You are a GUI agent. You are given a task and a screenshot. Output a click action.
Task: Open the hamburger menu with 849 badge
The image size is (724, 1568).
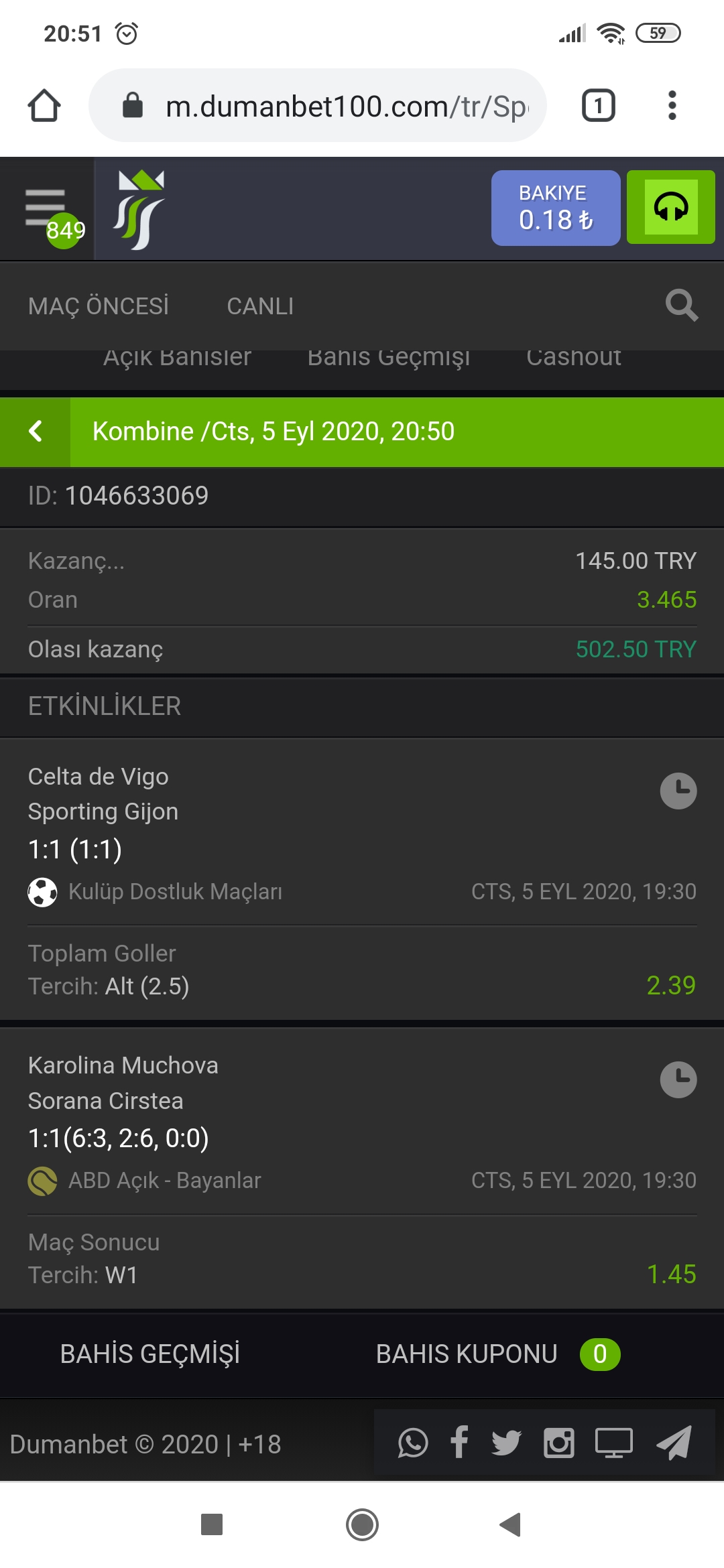click(x=47, y=210)
